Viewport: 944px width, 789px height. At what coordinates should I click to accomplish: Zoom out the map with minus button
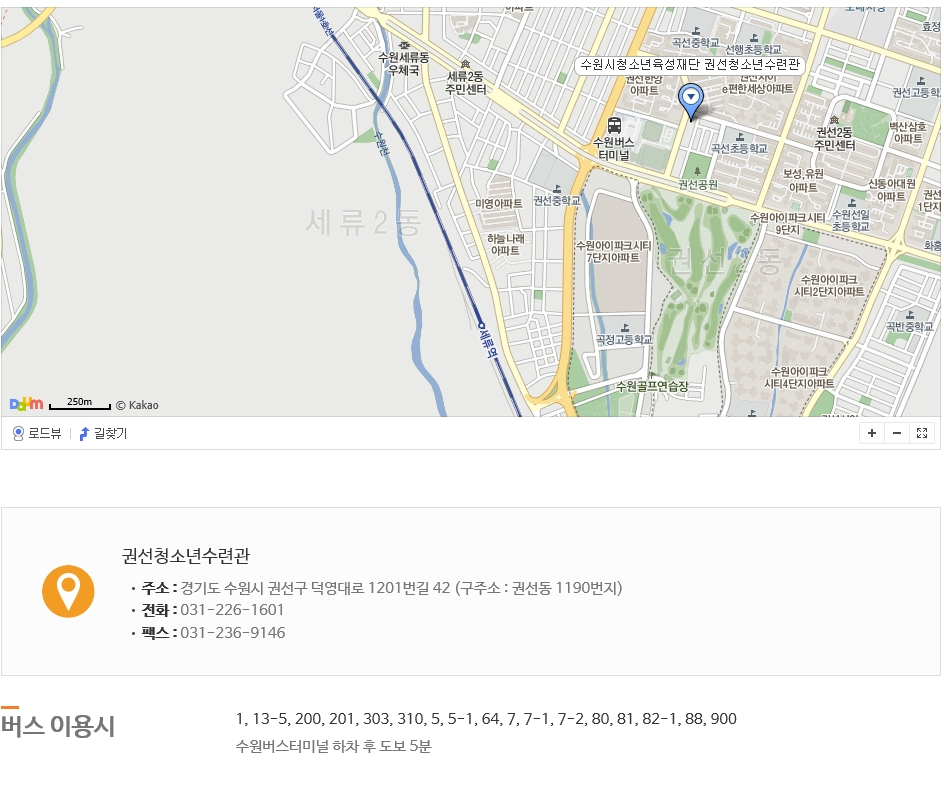click(x=897, y=433)
